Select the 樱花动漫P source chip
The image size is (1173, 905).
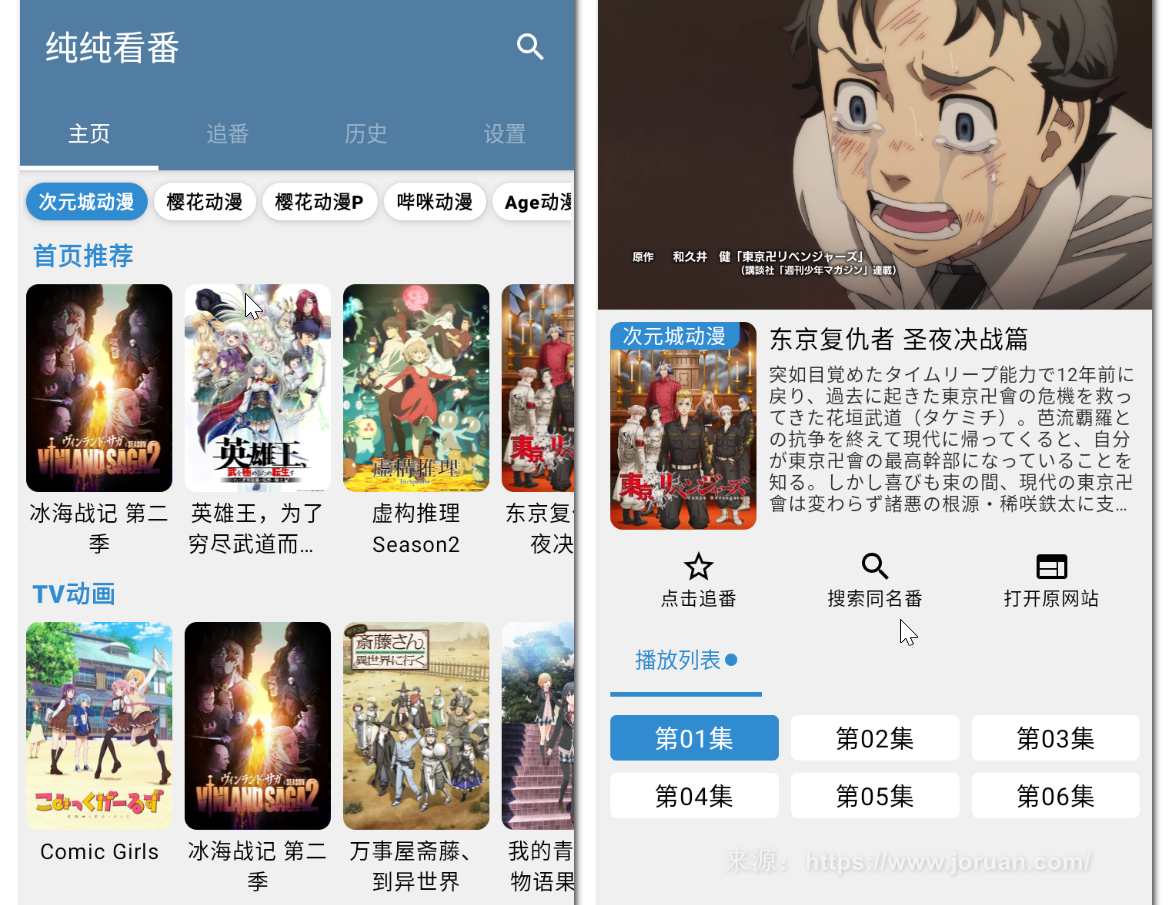coord(319,202)
